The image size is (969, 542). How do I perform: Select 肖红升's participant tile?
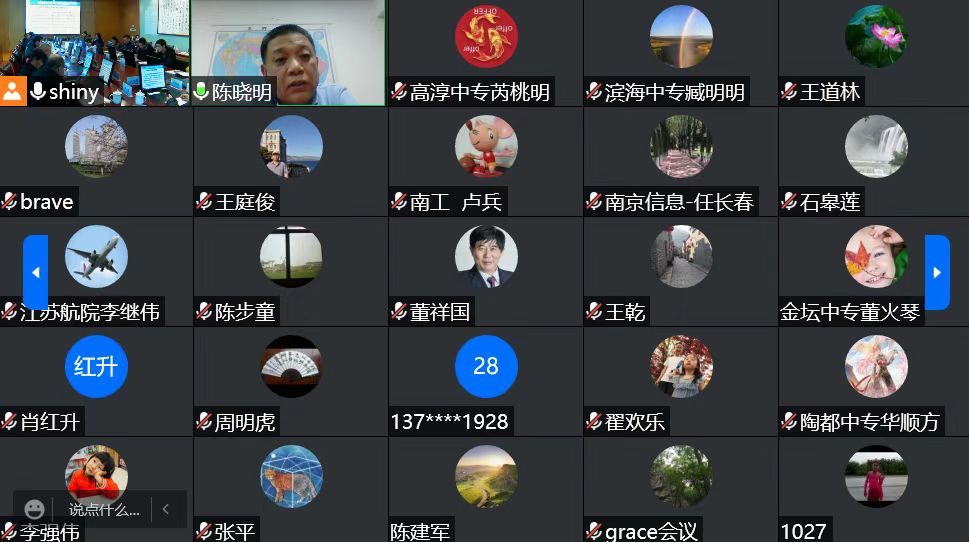(96, 380)
